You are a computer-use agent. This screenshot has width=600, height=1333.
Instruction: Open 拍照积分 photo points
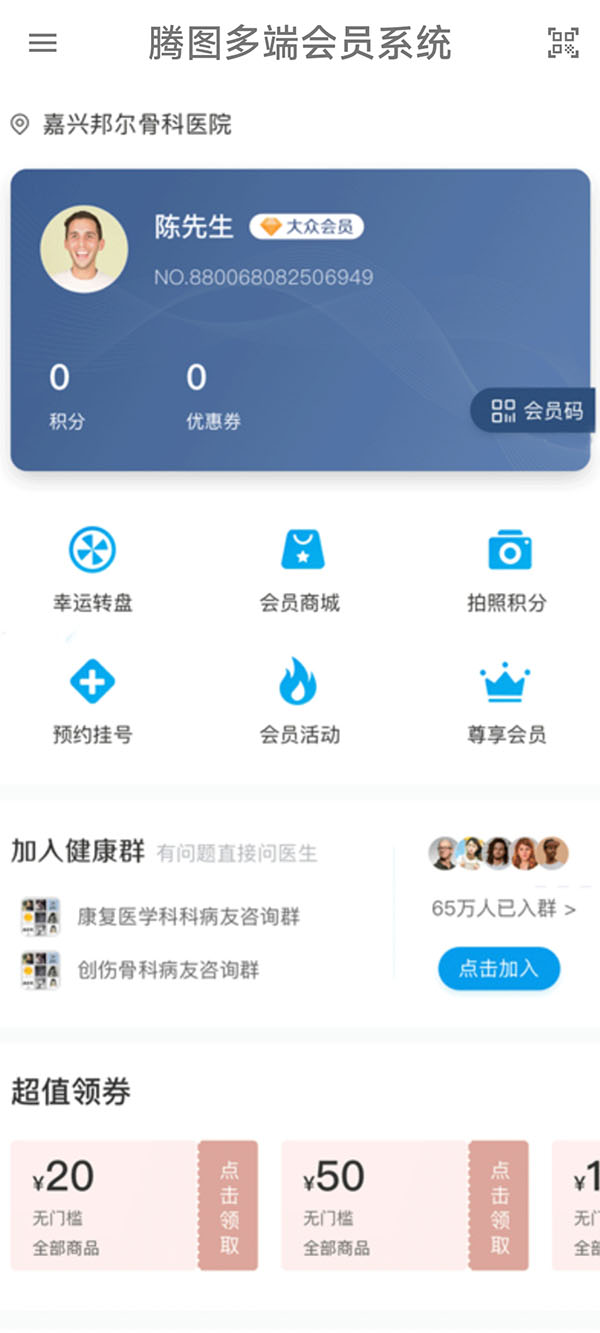point(508,568)
